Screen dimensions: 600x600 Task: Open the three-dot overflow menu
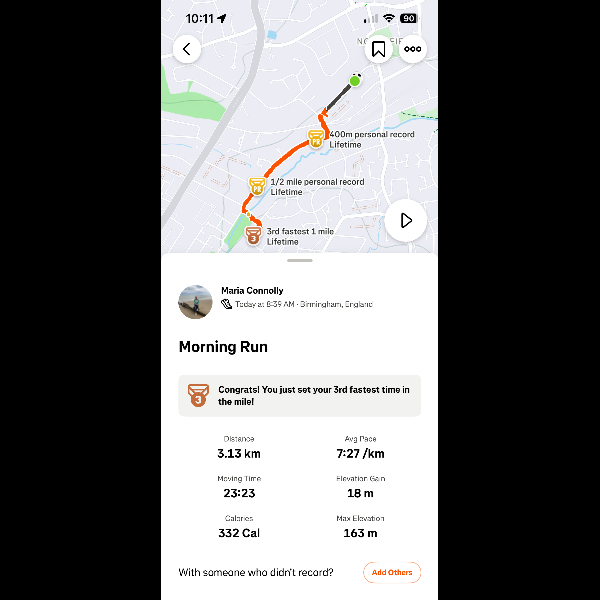pyautogui.click(x=413, y=49)
